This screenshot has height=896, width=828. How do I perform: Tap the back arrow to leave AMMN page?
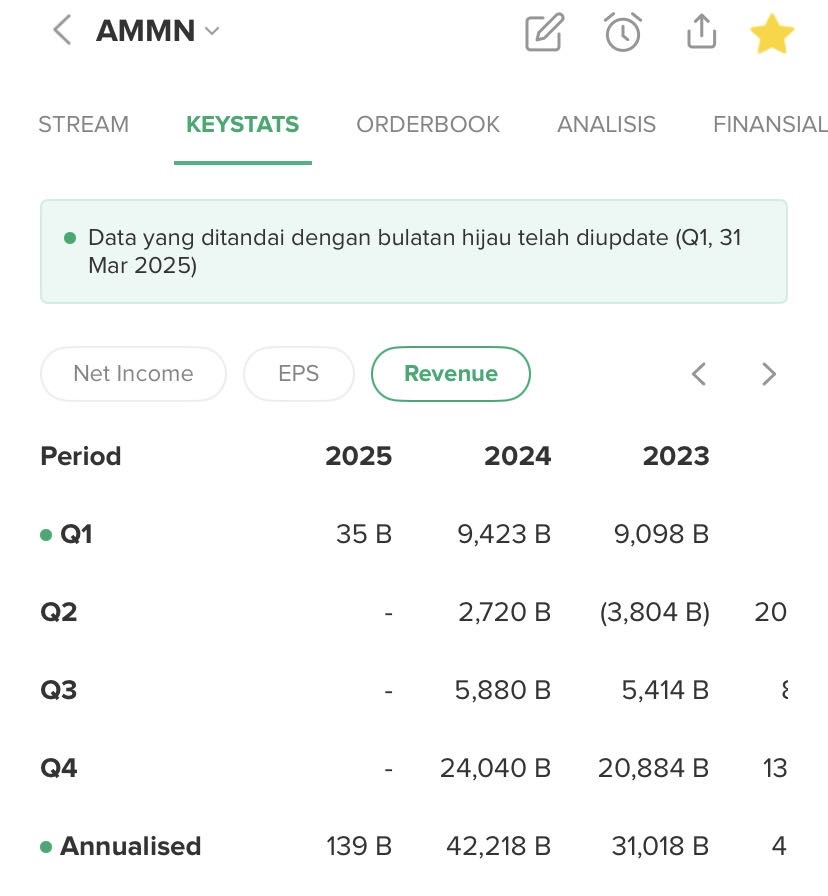coord(60,31)
